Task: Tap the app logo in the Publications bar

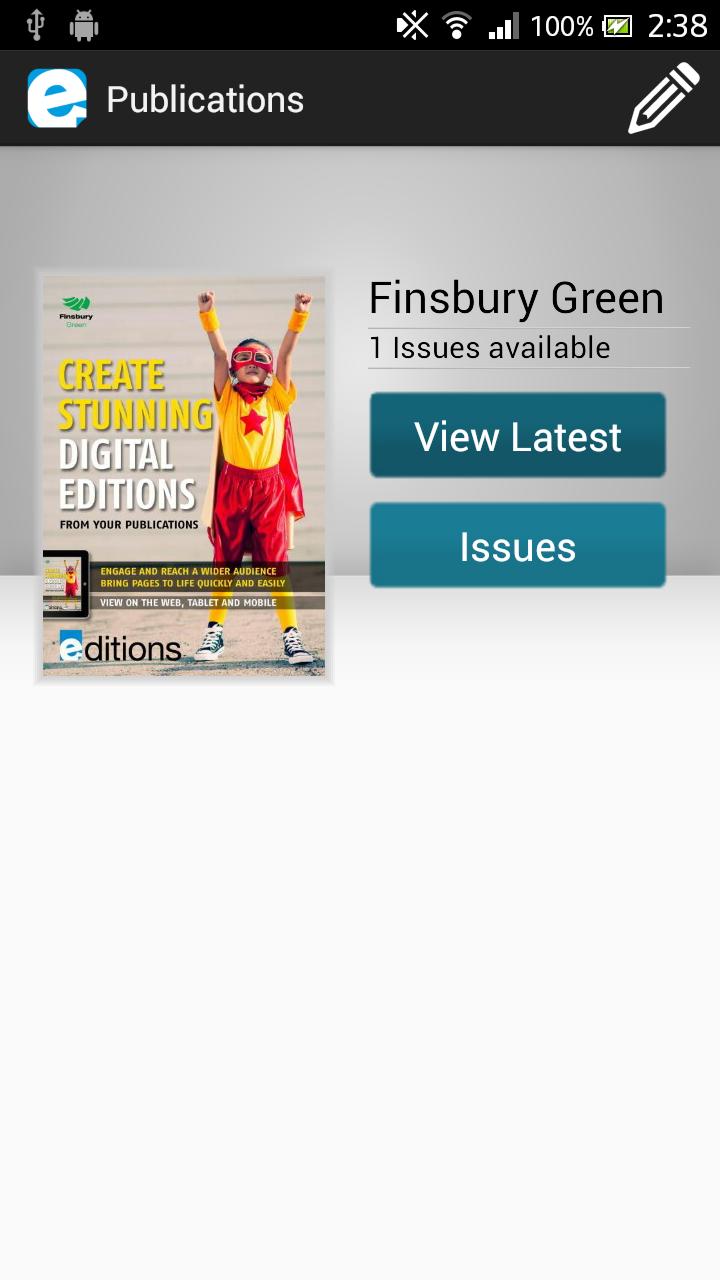Action: [57, 99]
